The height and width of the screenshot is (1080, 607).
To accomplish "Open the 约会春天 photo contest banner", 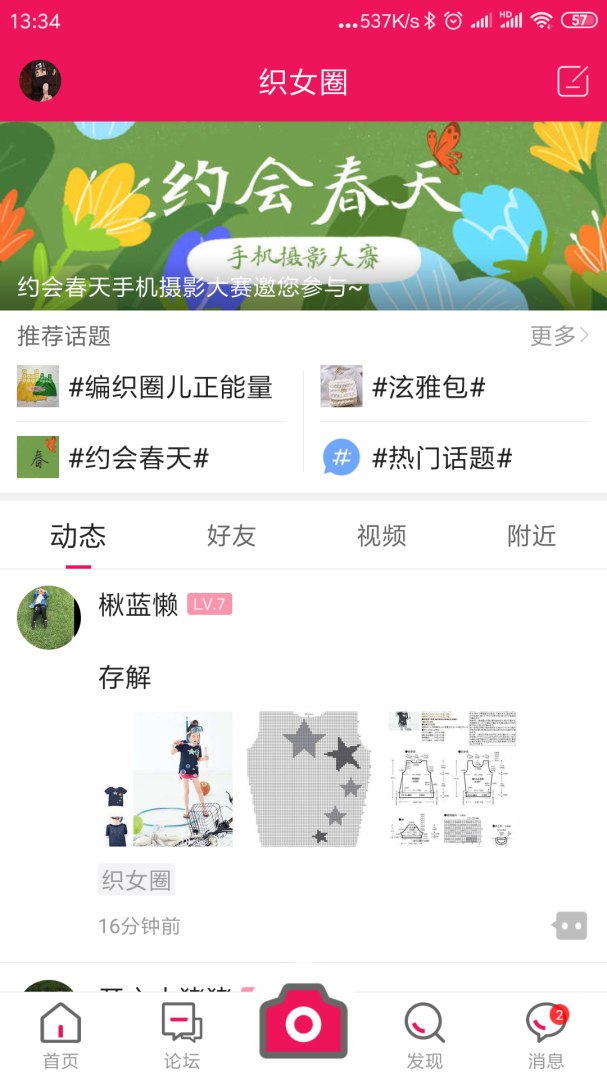I will coord(303,215).
